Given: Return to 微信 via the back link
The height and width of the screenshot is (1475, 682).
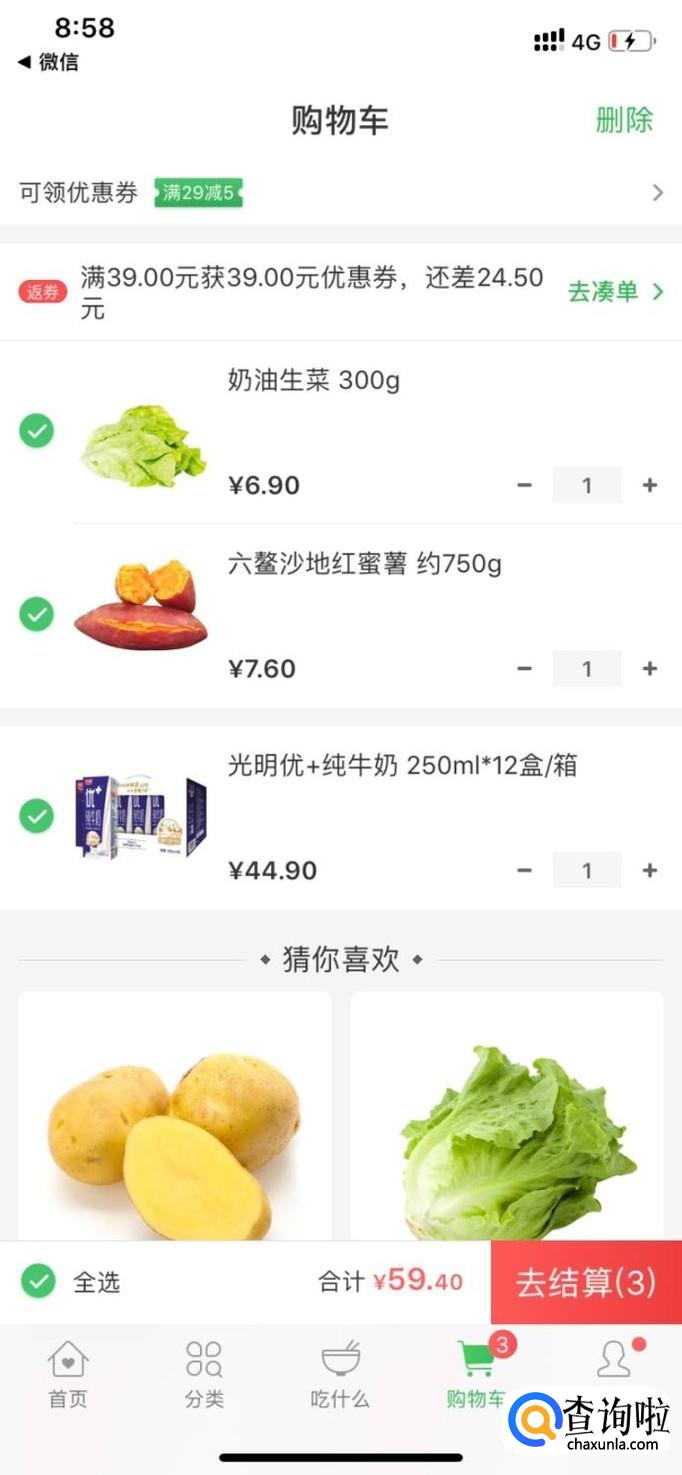Looking at the screenshot, I should [x=48, y=62].
